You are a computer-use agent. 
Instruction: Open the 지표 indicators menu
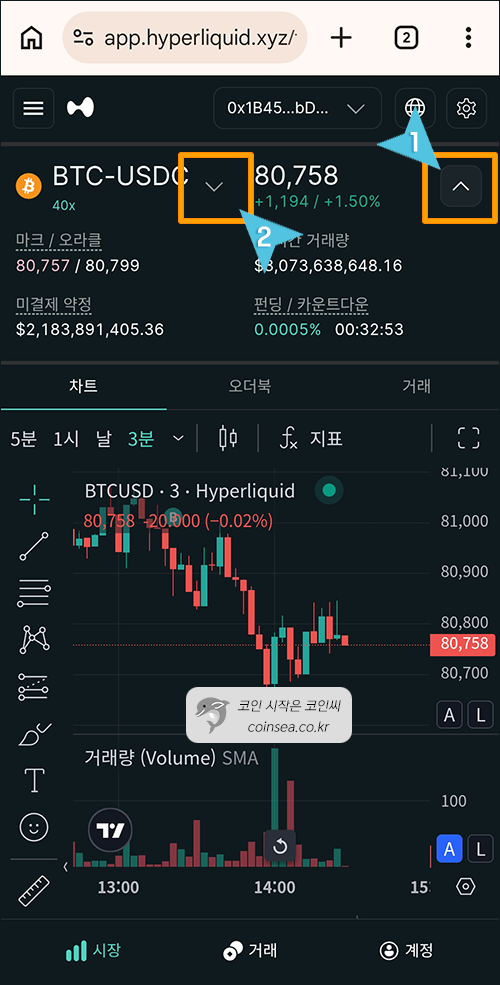coord(311,438)
